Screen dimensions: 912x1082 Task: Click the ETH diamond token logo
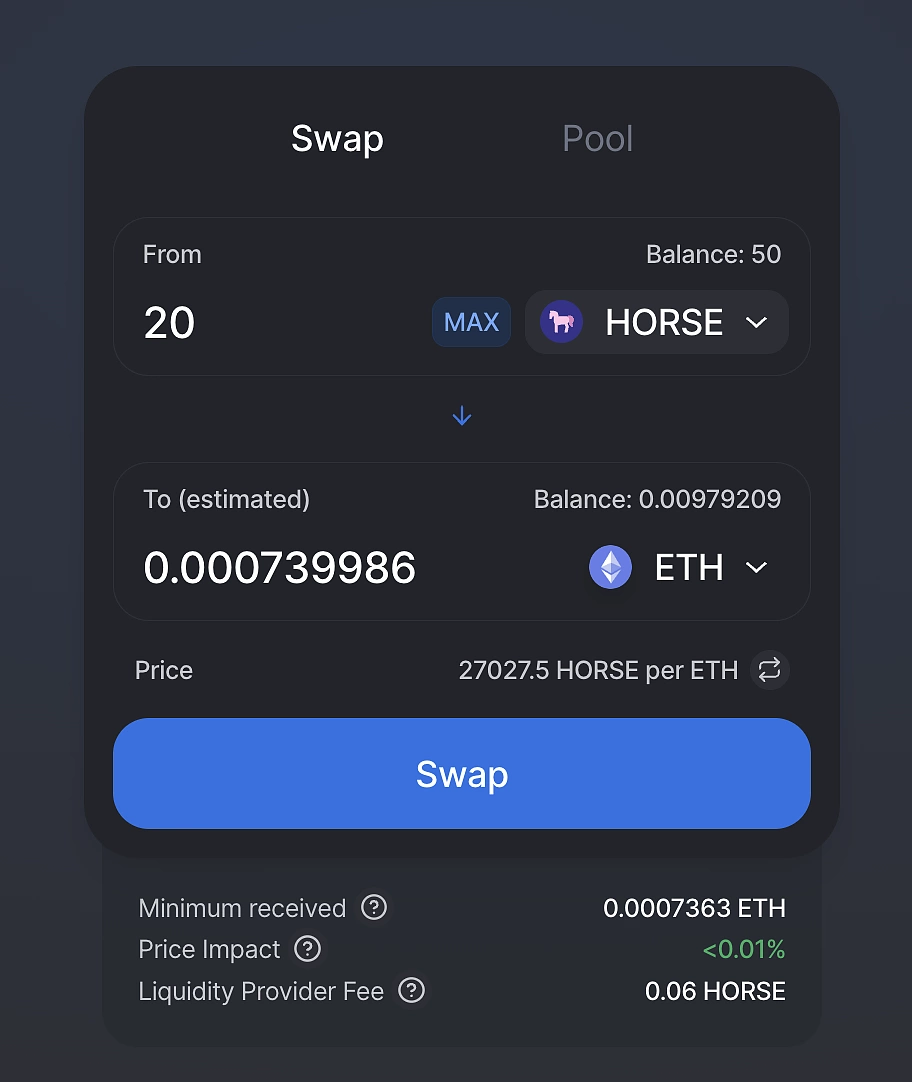coord(610,567)
